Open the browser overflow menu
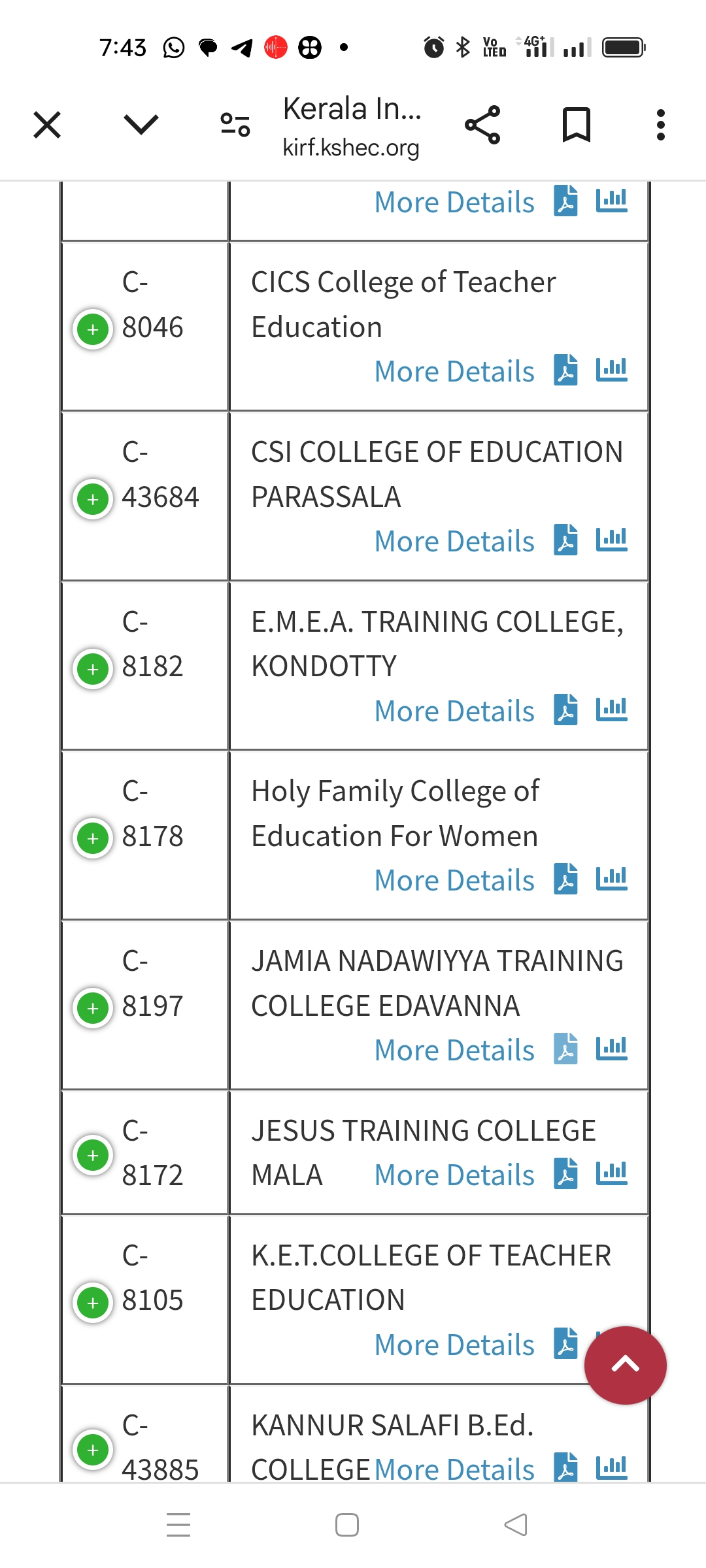This screenshot has height=1568, width=706. (660, 125)
